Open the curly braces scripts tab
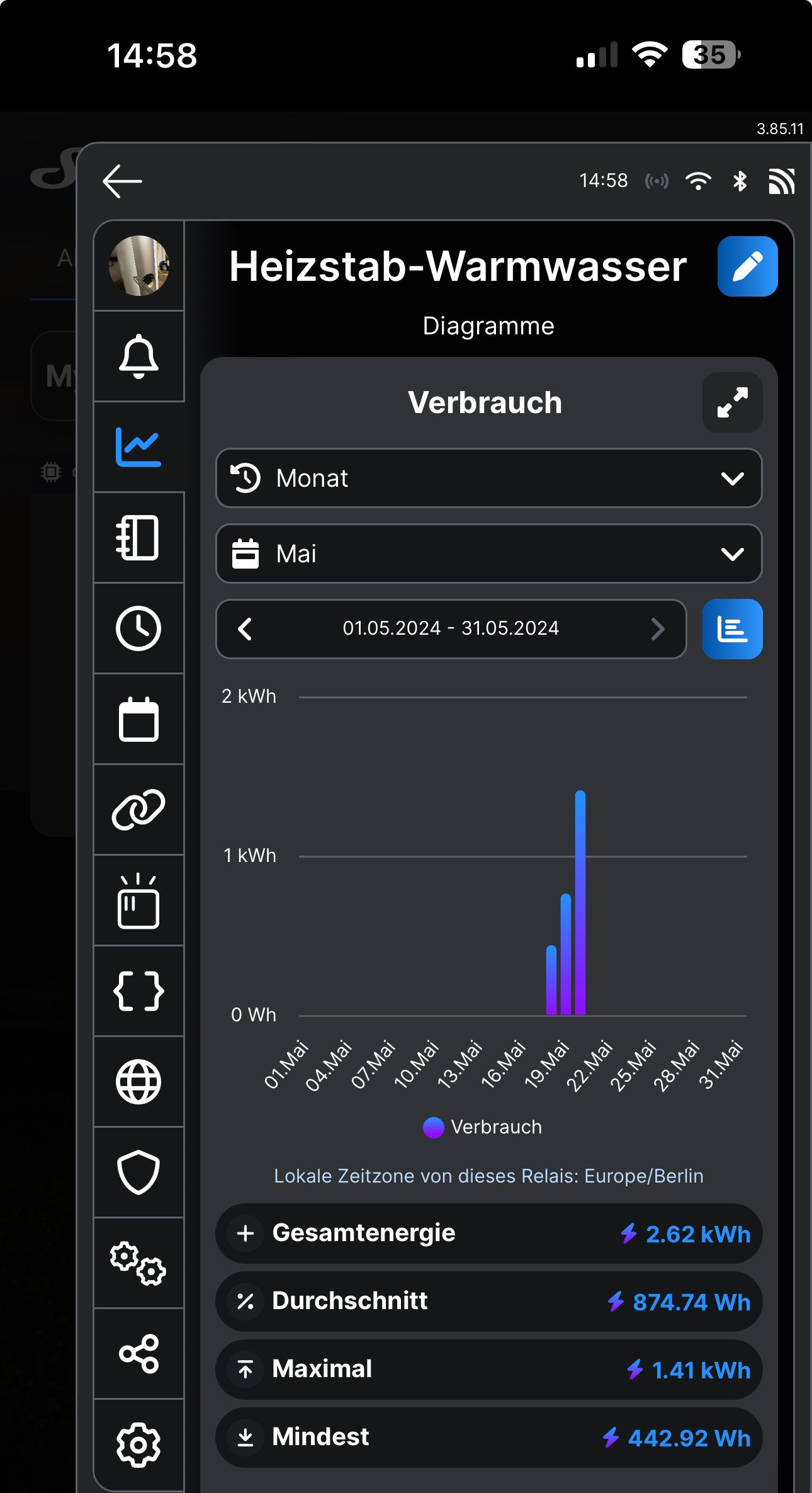 click(x=138, y=991)
